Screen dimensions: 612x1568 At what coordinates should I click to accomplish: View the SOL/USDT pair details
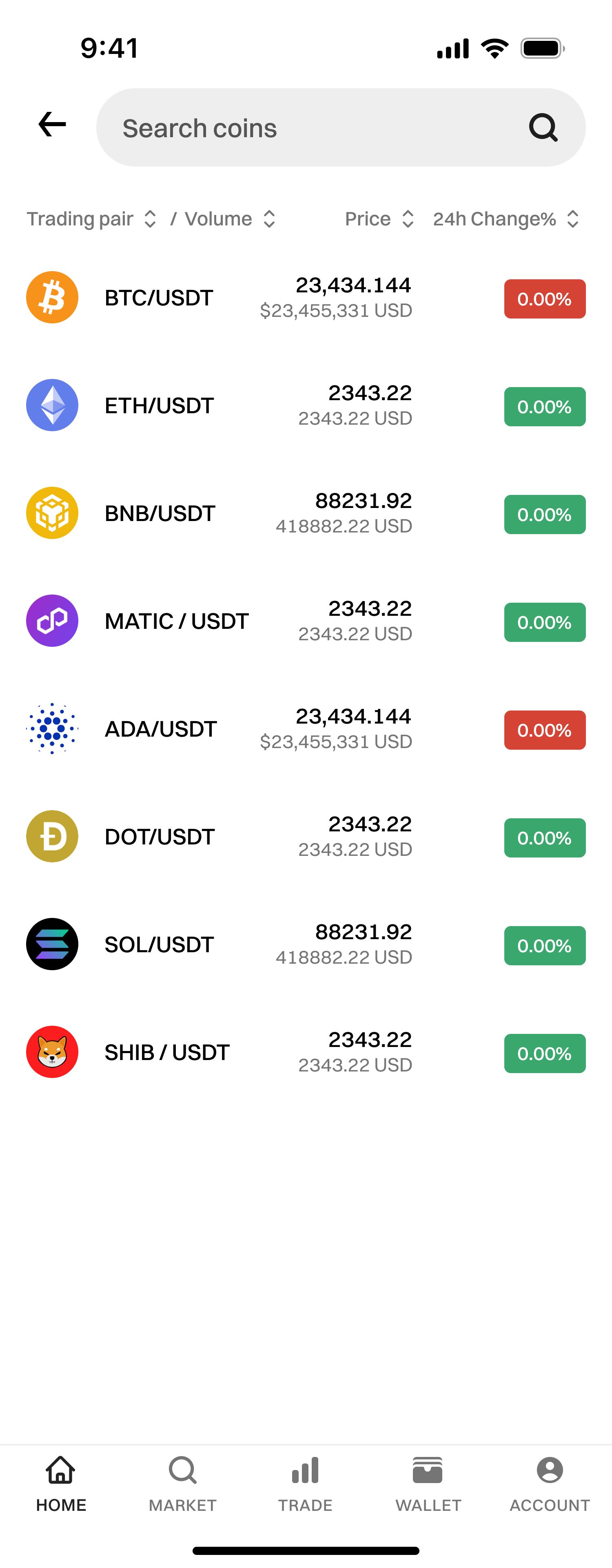[160, 944]
